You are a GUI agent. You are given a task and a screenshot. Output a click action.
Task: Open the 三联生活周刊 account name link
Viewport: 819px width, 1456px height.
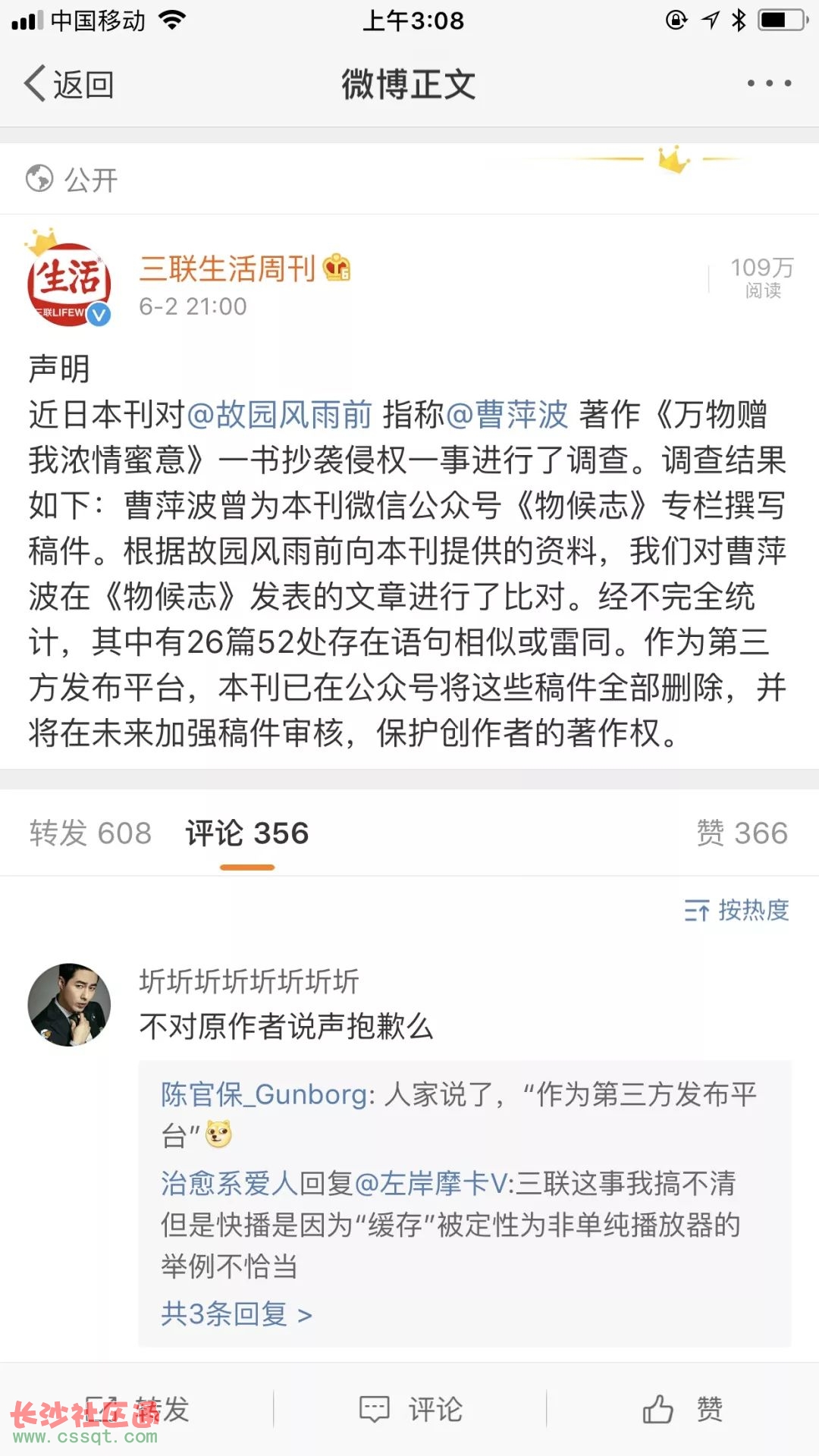227,268
